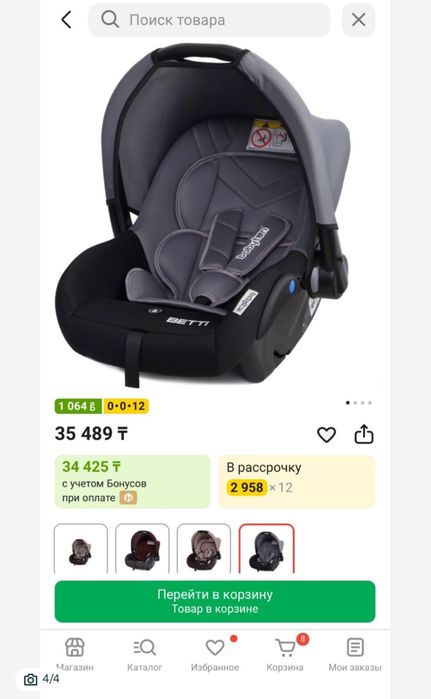This screenshot has width=431, height=699.
Task: Go back using the arrow icon
Action: click(x=66, y=20)
